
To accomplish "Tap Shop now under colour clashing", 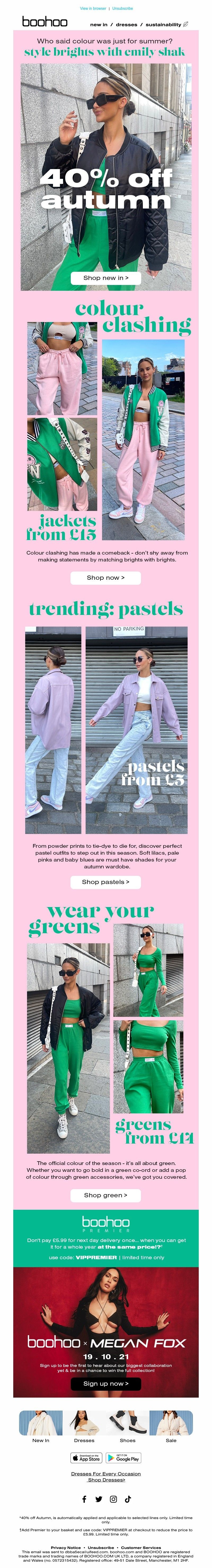I will 105,578.
